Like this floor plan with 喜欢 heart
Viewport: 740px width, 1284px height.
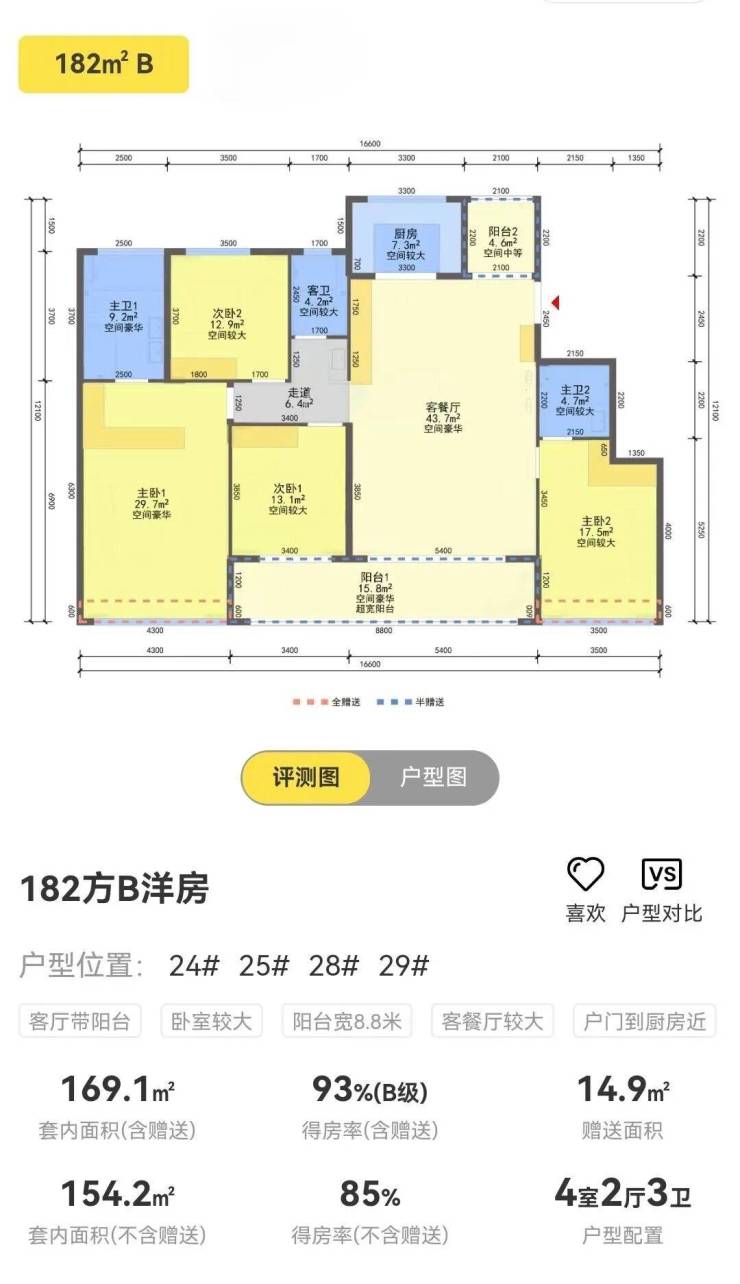click(x=586, y=875)
